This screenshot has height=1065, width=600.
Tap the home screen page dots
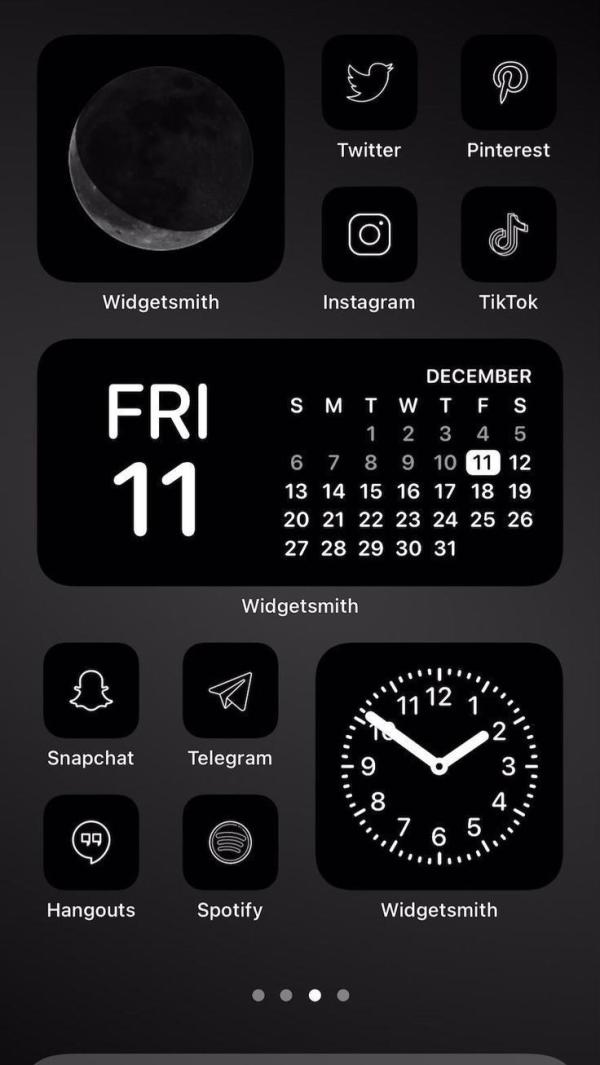tap(300, 995)
